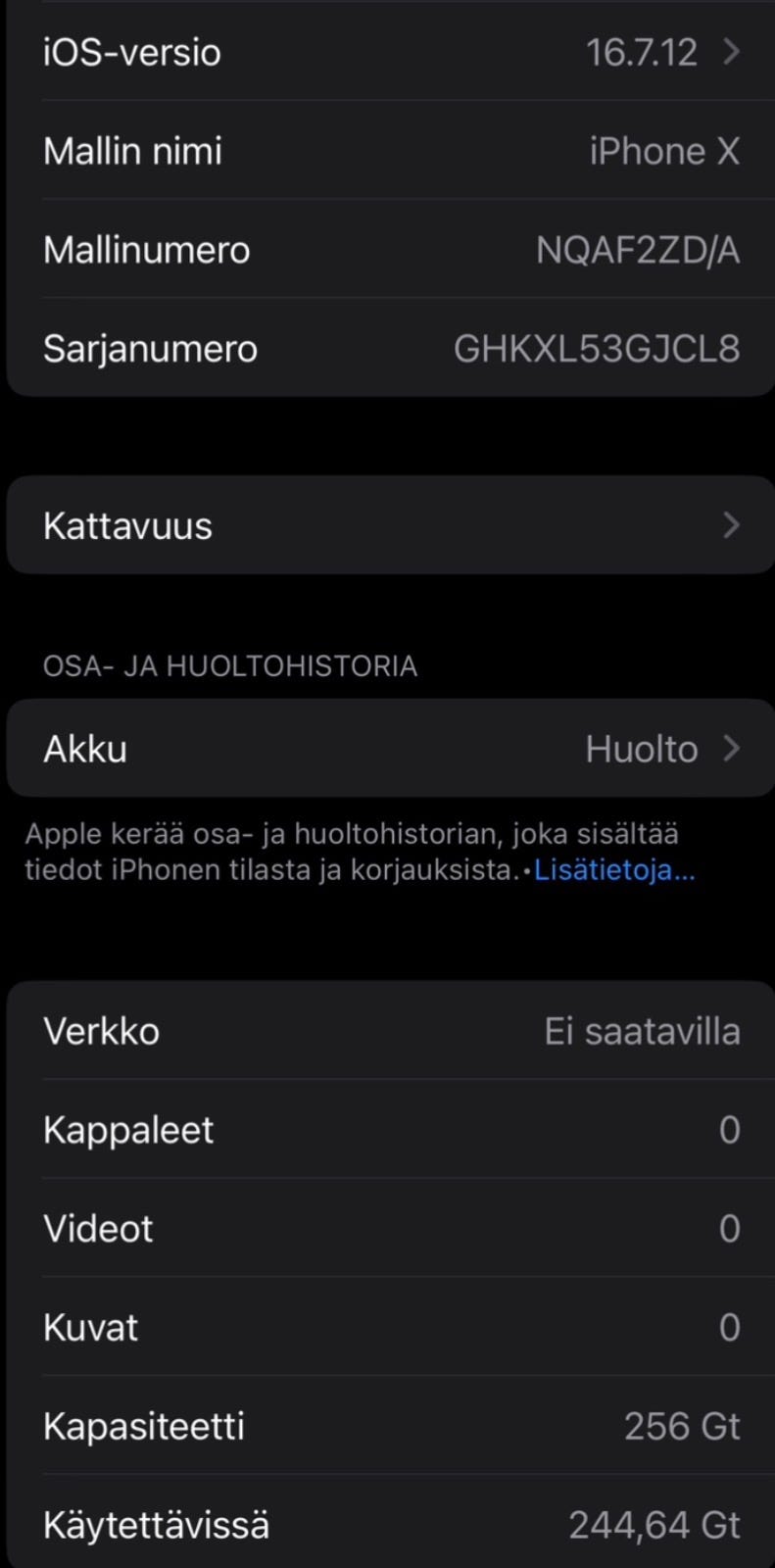Click the chevron beside Huolto
The width and height of the screenshot is (775, 1568).
click(x=730, y=748)
